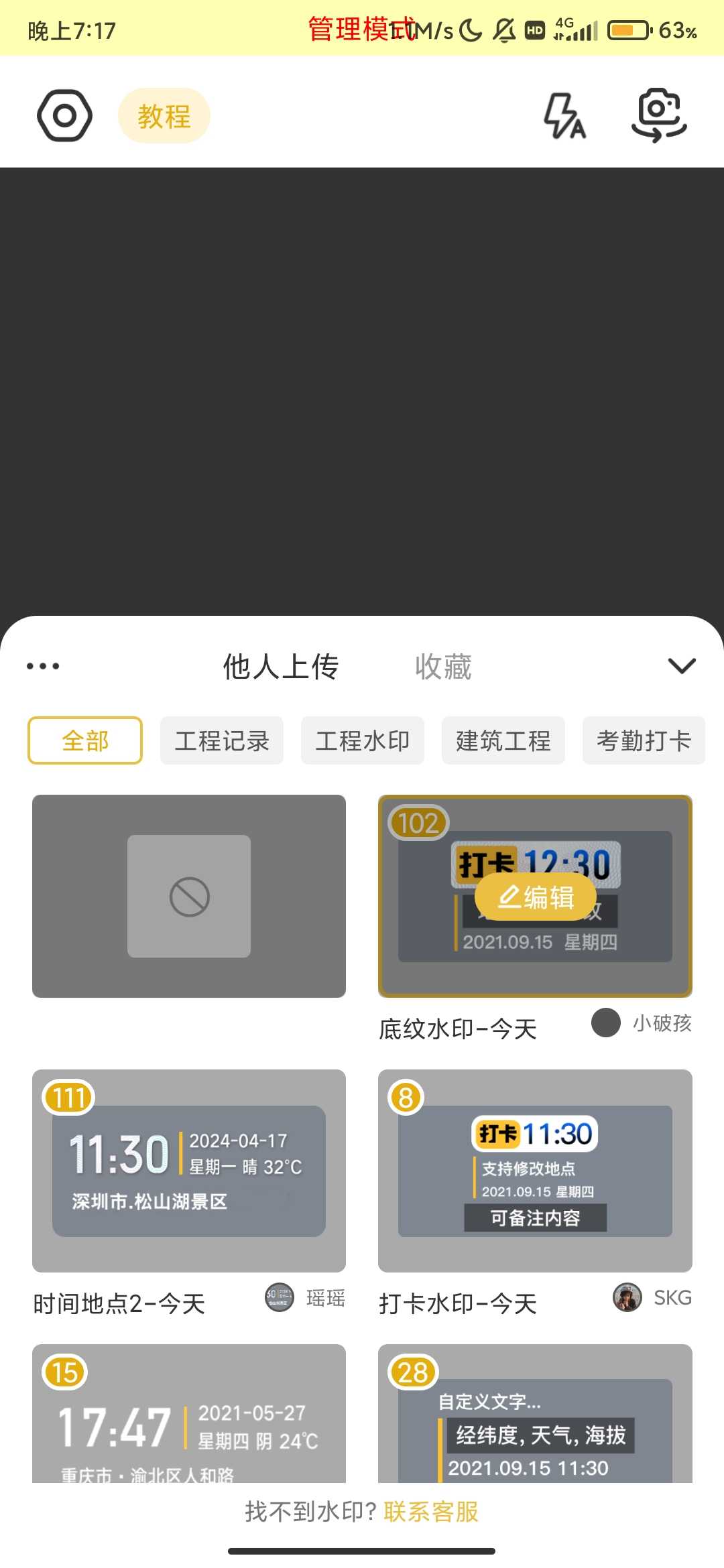The width and height of the screenshot is (724, 1568).
Task: Switch to the 收藏 tab
Action: coord(443,667)
